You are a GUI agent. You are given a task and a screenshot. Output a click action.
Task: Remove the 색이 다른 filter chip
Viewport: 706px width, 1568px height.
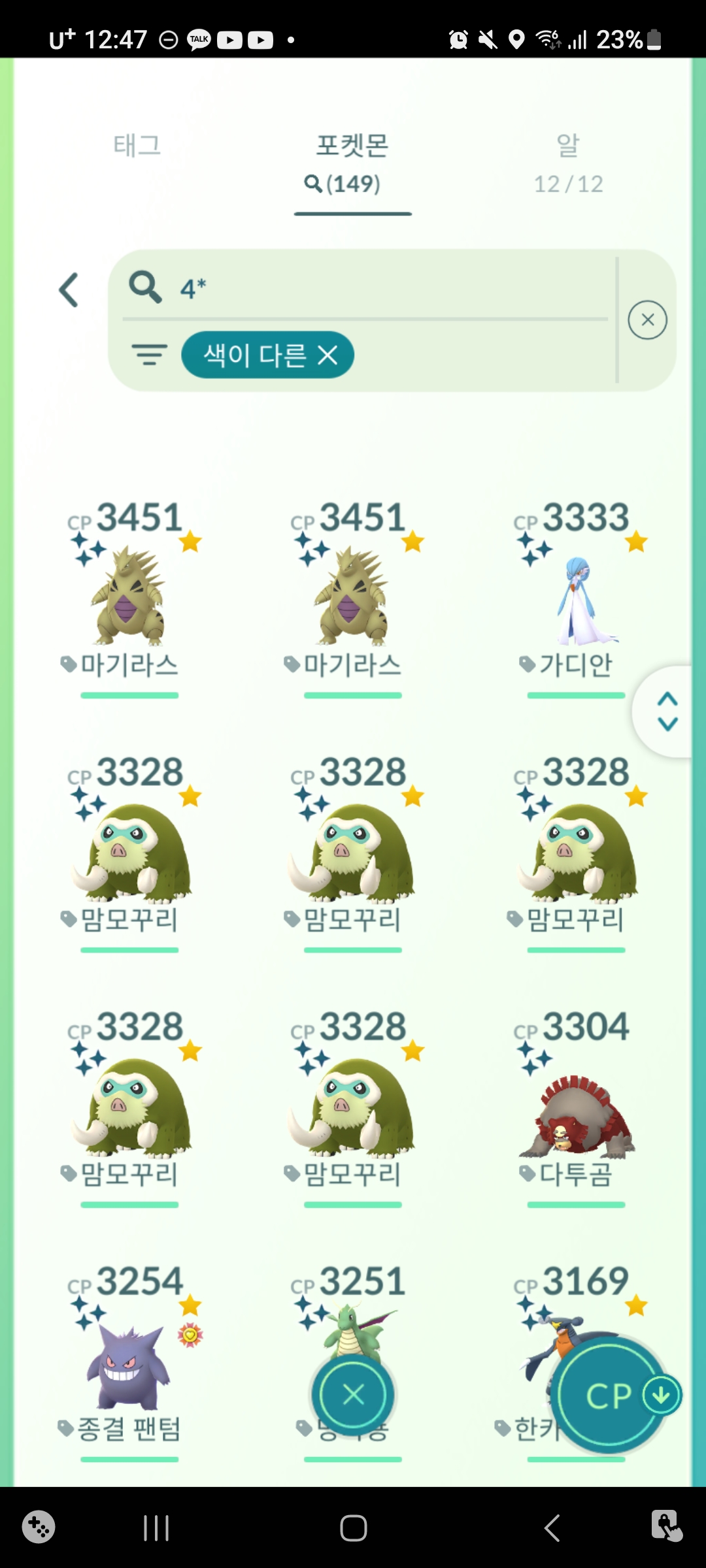click(328, 355)
